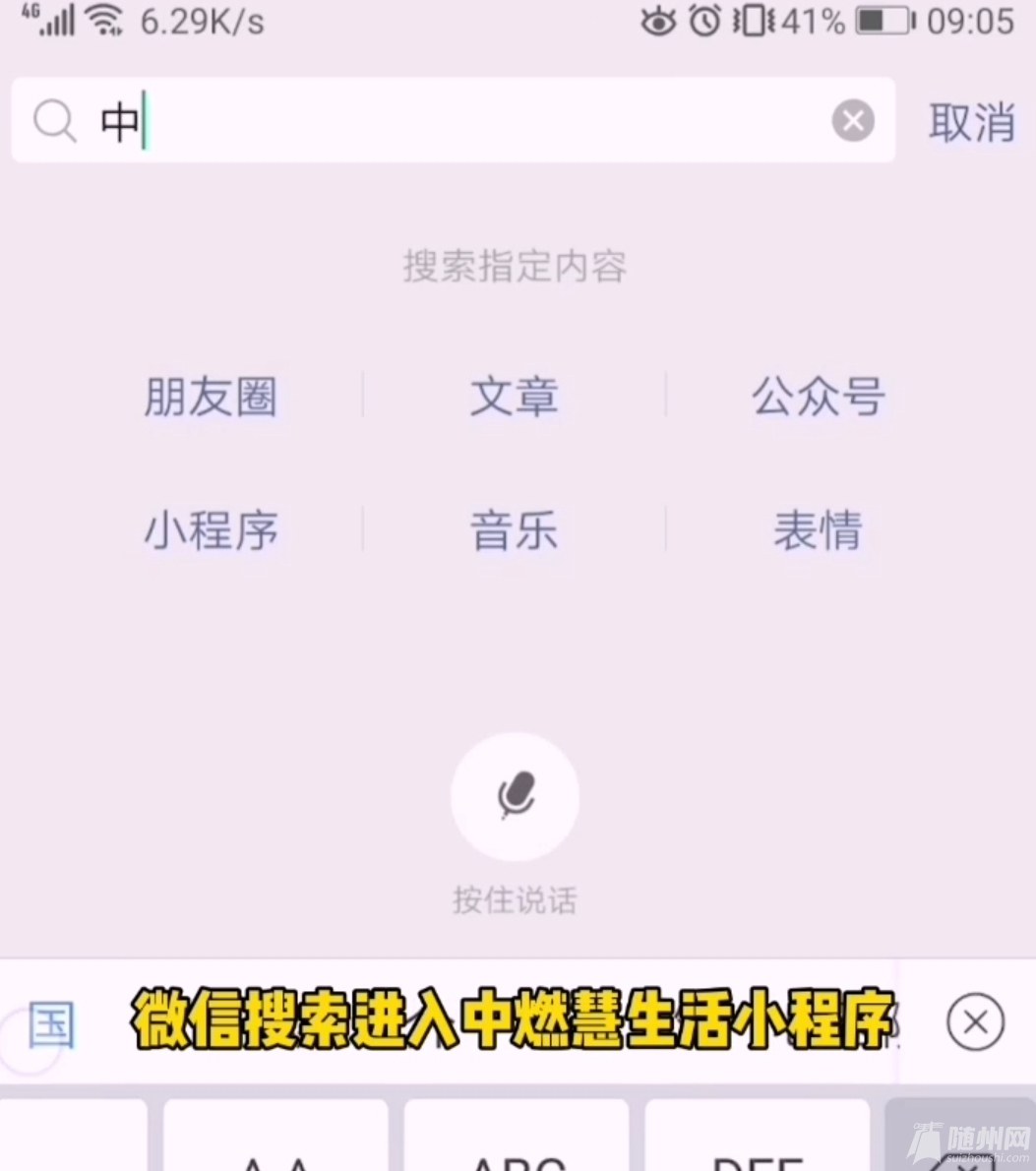Choose keyboard suggestion 国
This screenshot has height=1171, width=1036.
[51, 1023]
